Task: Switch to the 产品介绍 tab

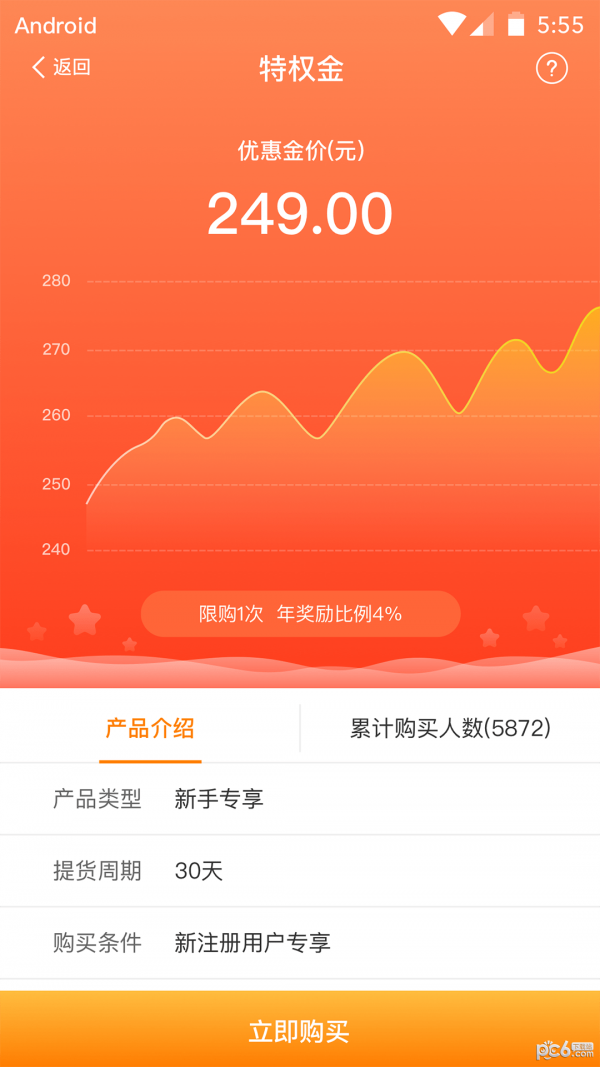Action: [150, 728]
